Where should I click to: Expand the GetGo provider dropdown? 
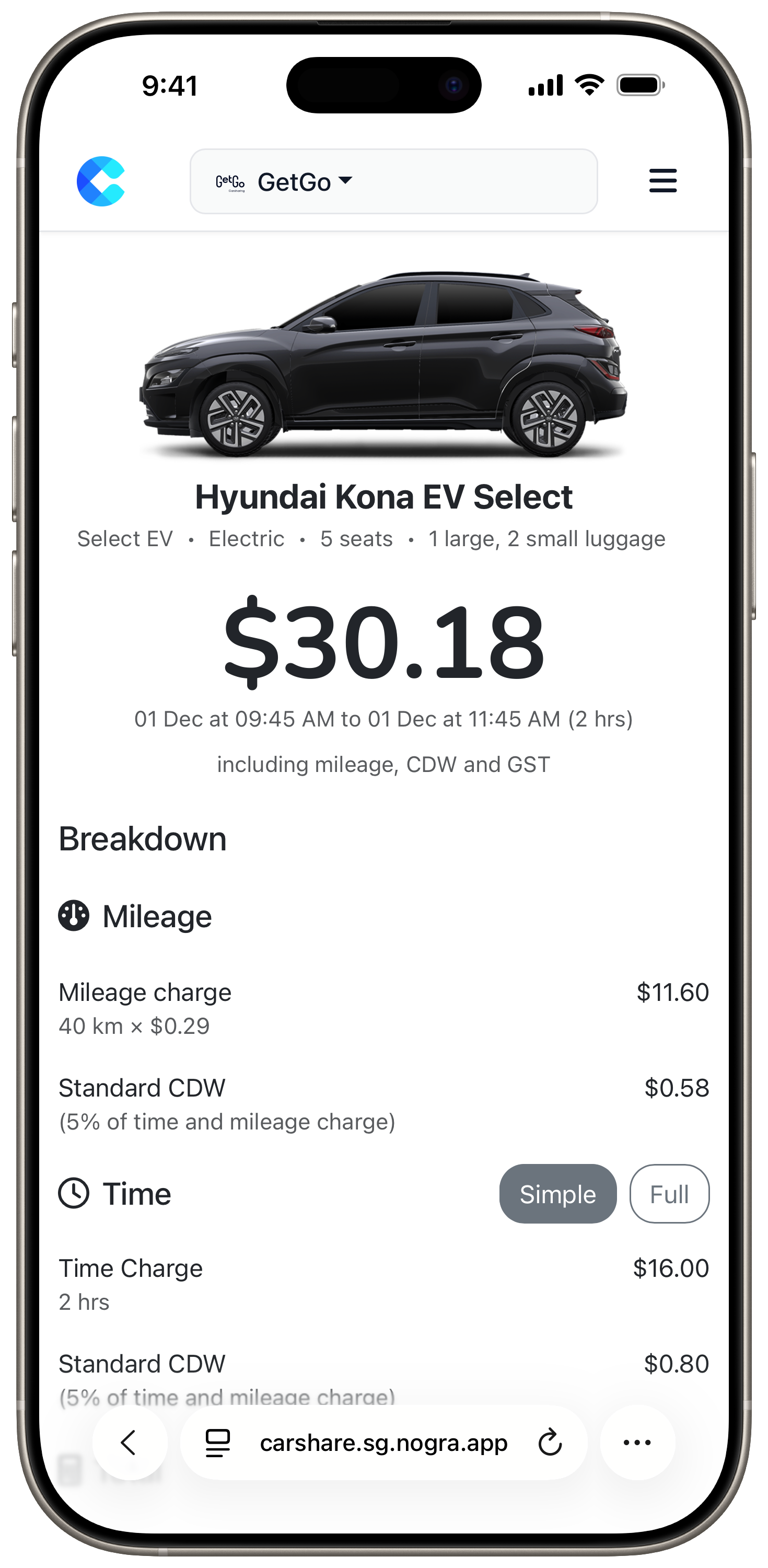coord(393,181)
